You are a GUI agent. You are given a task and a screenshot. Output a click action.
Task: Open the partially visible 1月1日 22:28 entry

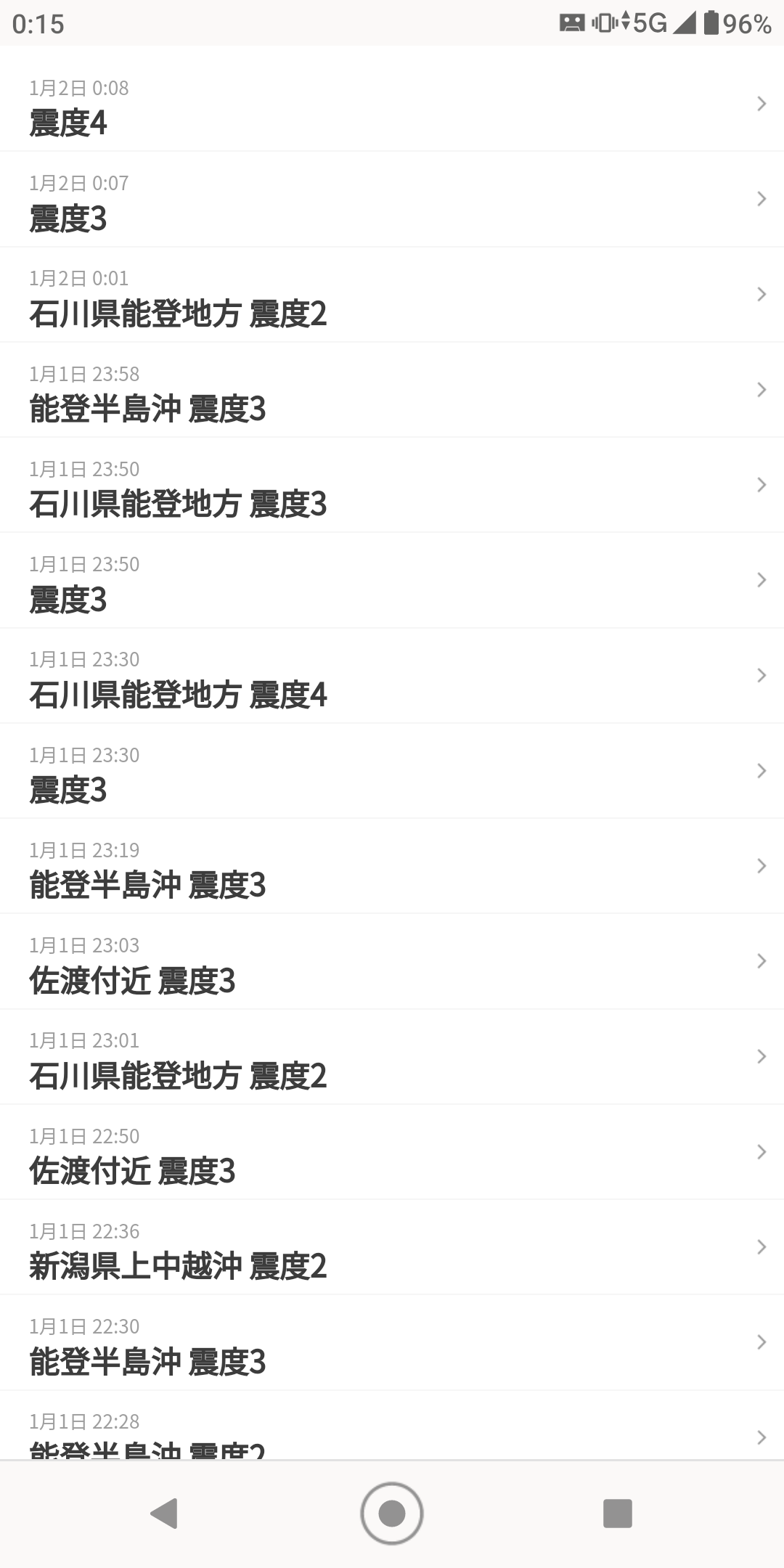tap(392, 1434)
